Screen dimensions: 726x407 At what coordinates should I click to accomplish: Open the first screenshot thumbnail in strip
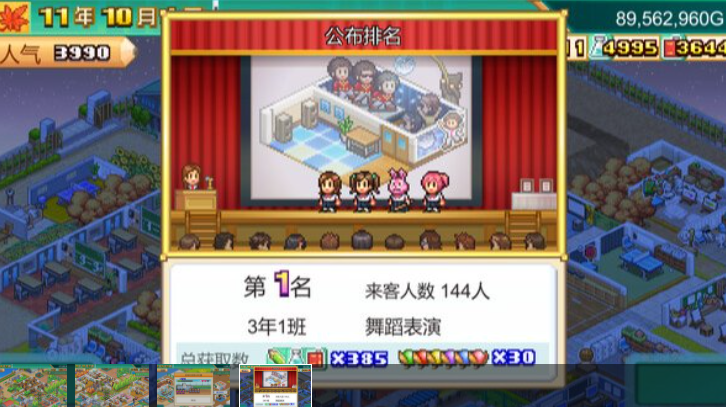tap(33, 385)
